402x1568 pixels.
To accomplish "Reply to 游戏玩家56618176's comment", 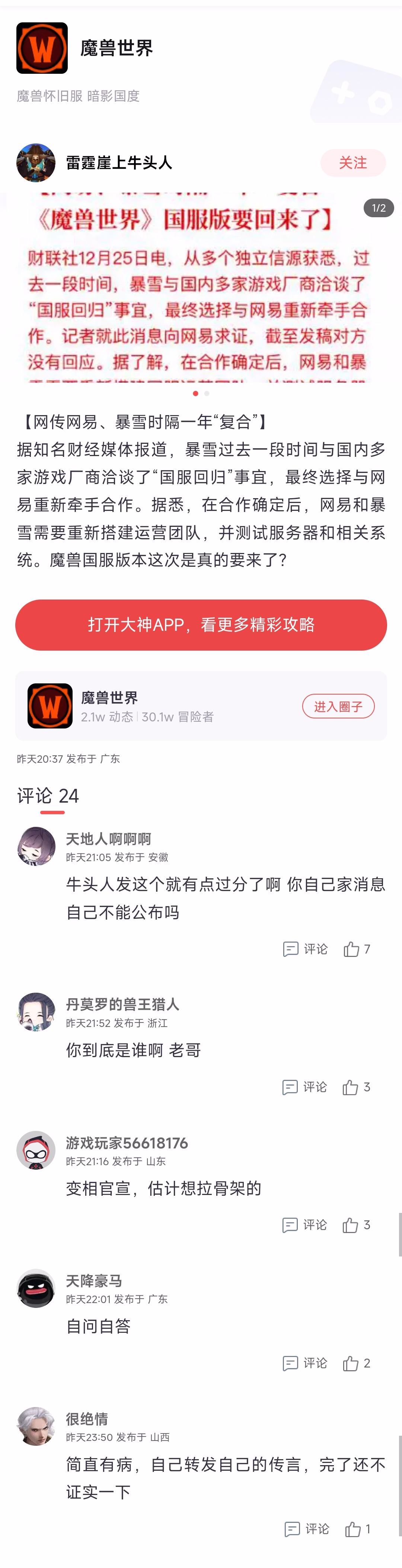I will 305,1225.
